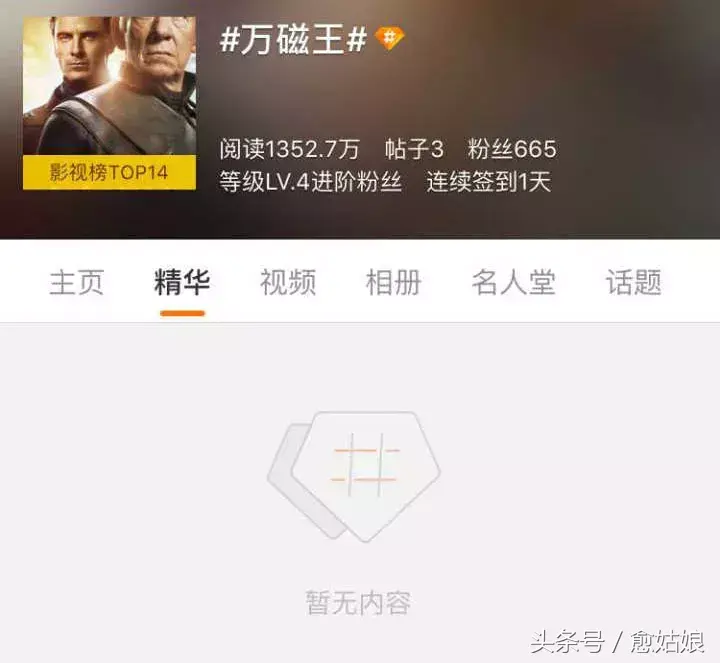Switch to the 主页 tab
Viewport: 720px width, 663px height.
[x=76, y=282]
